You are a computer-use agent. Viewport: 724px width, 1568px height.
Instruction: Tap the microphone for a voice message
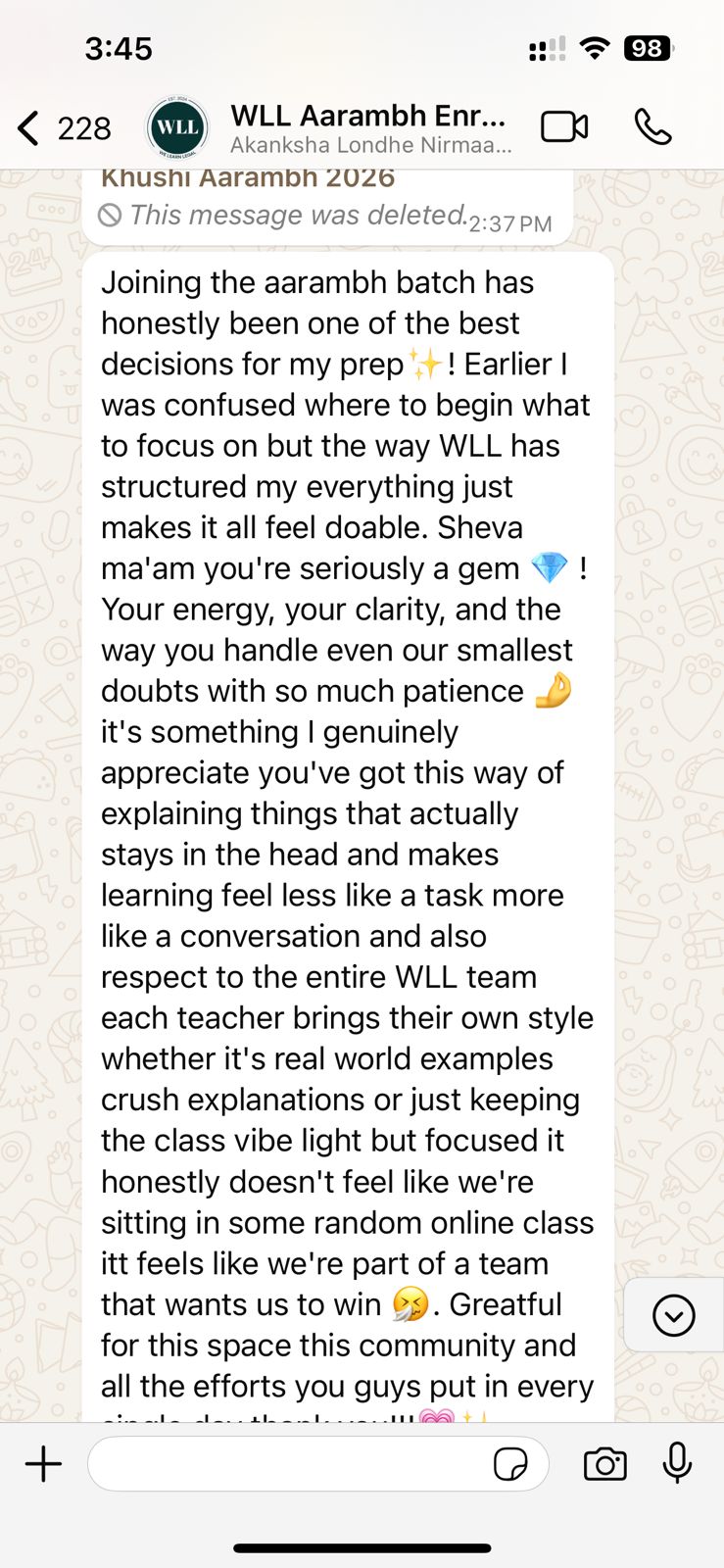click(677, 1463)
